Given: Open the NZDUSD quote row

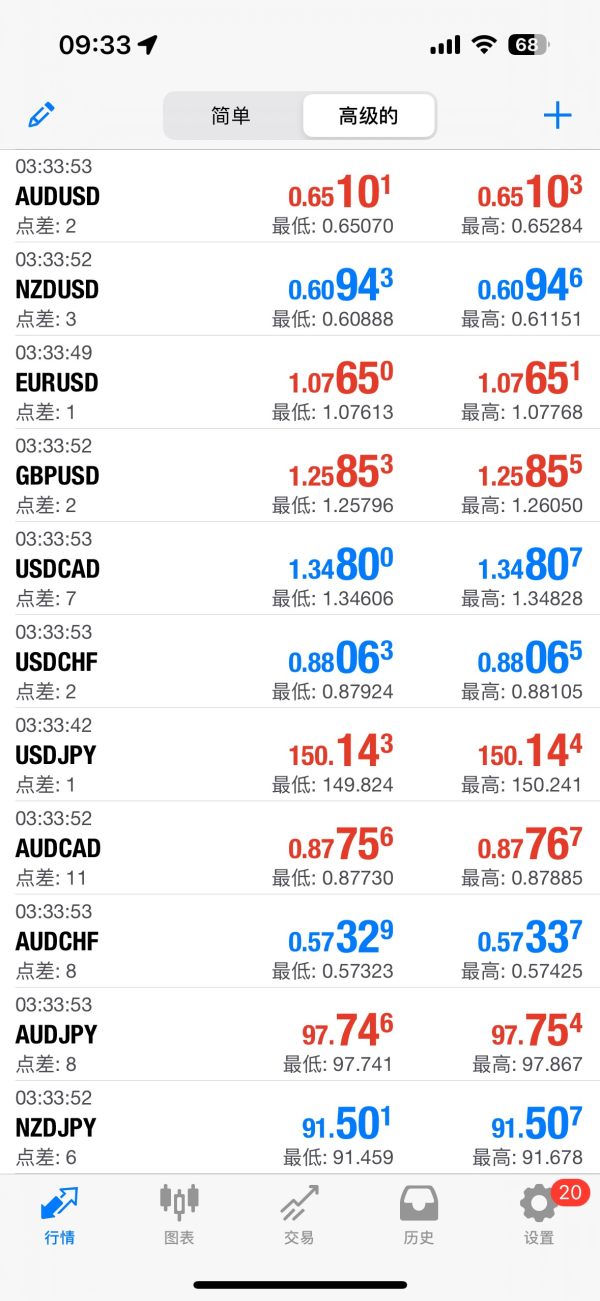Looking at the screenshot, I should (x=300, y=289).
